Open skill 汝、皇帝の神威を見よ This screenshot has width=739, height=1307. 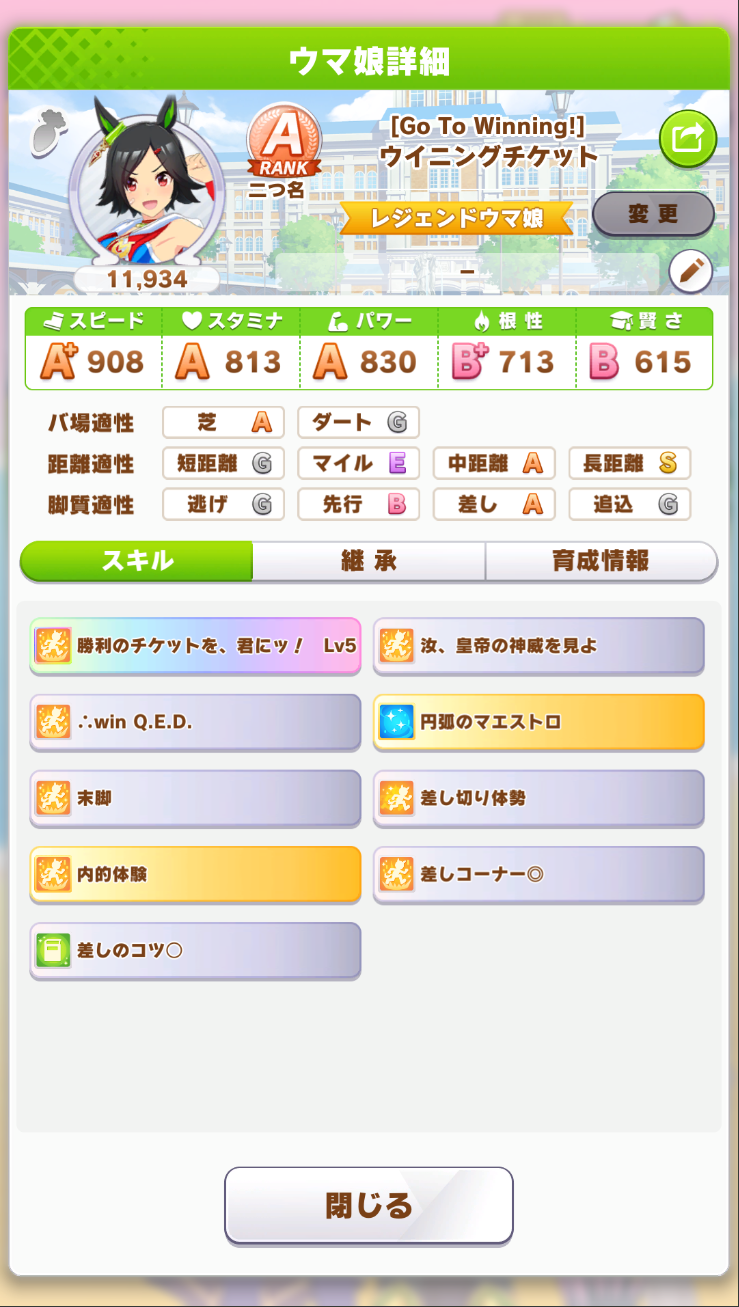point(538,646)
